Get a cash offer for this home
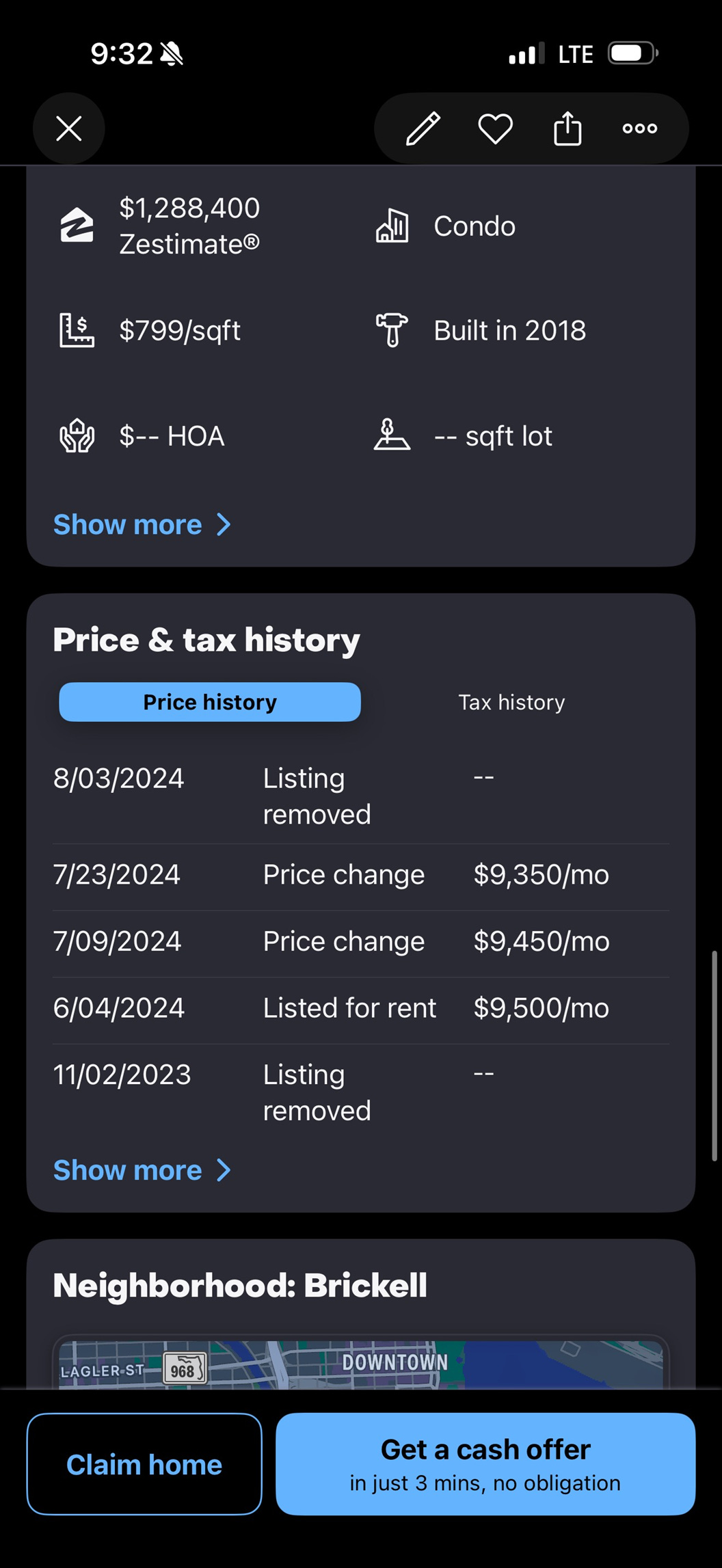Viewport: 722px width, 1568px height. pos(485,1464)
